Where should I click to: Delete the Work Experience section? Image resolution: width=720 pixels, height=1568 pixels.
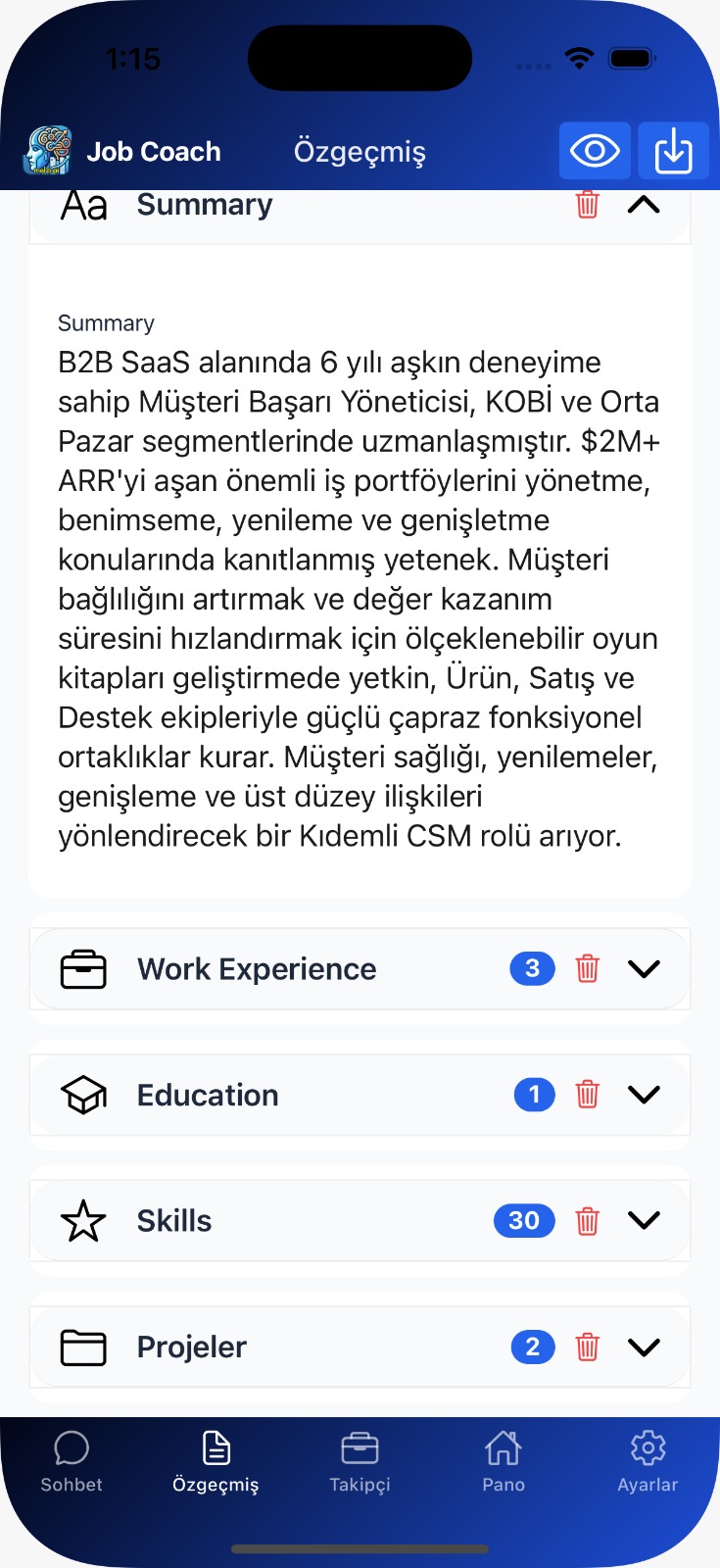point(587,969)
